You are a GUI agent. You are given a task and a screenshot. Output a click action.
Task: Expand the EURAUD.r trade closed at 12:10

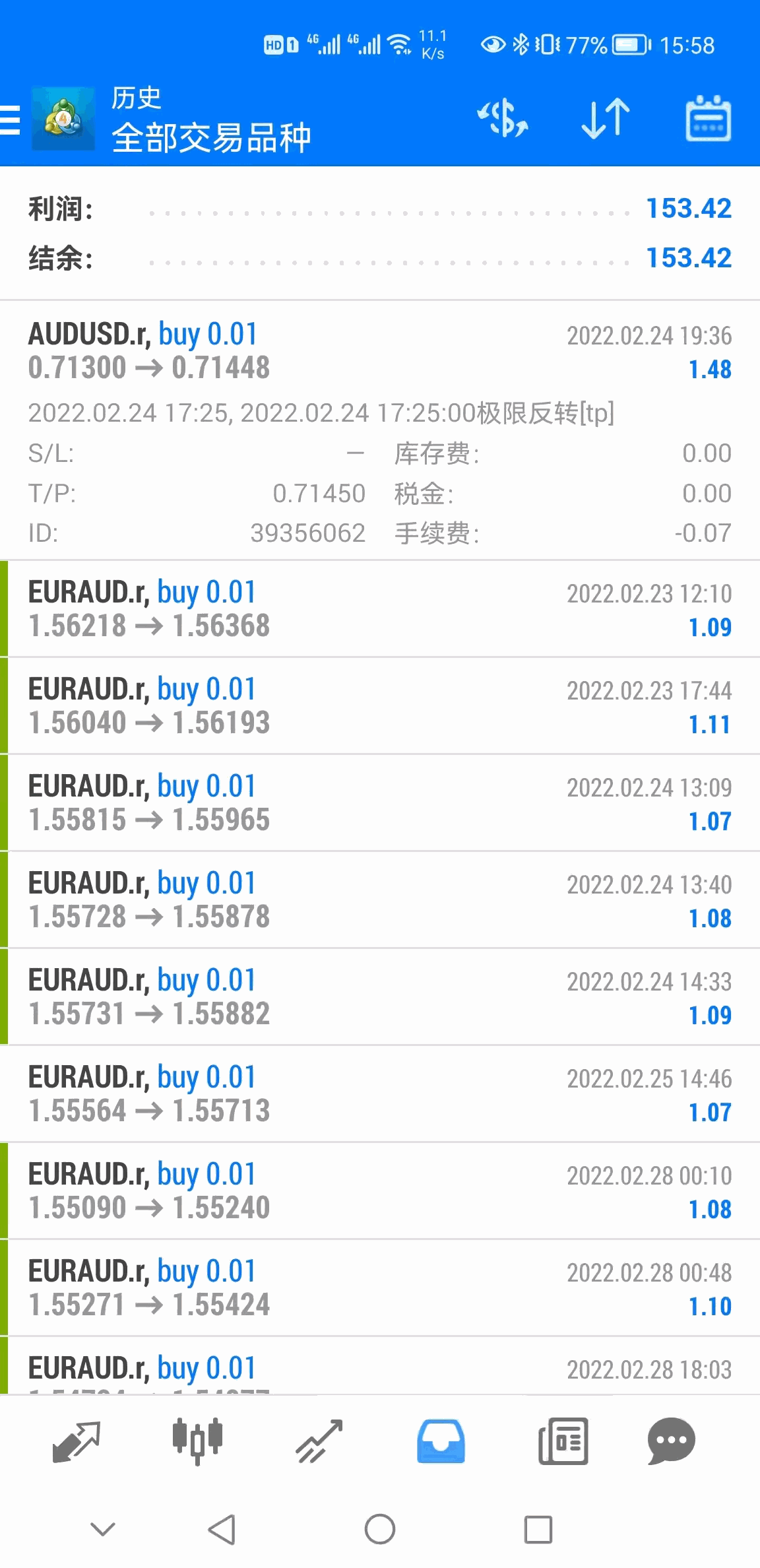(x=380, y=608)
